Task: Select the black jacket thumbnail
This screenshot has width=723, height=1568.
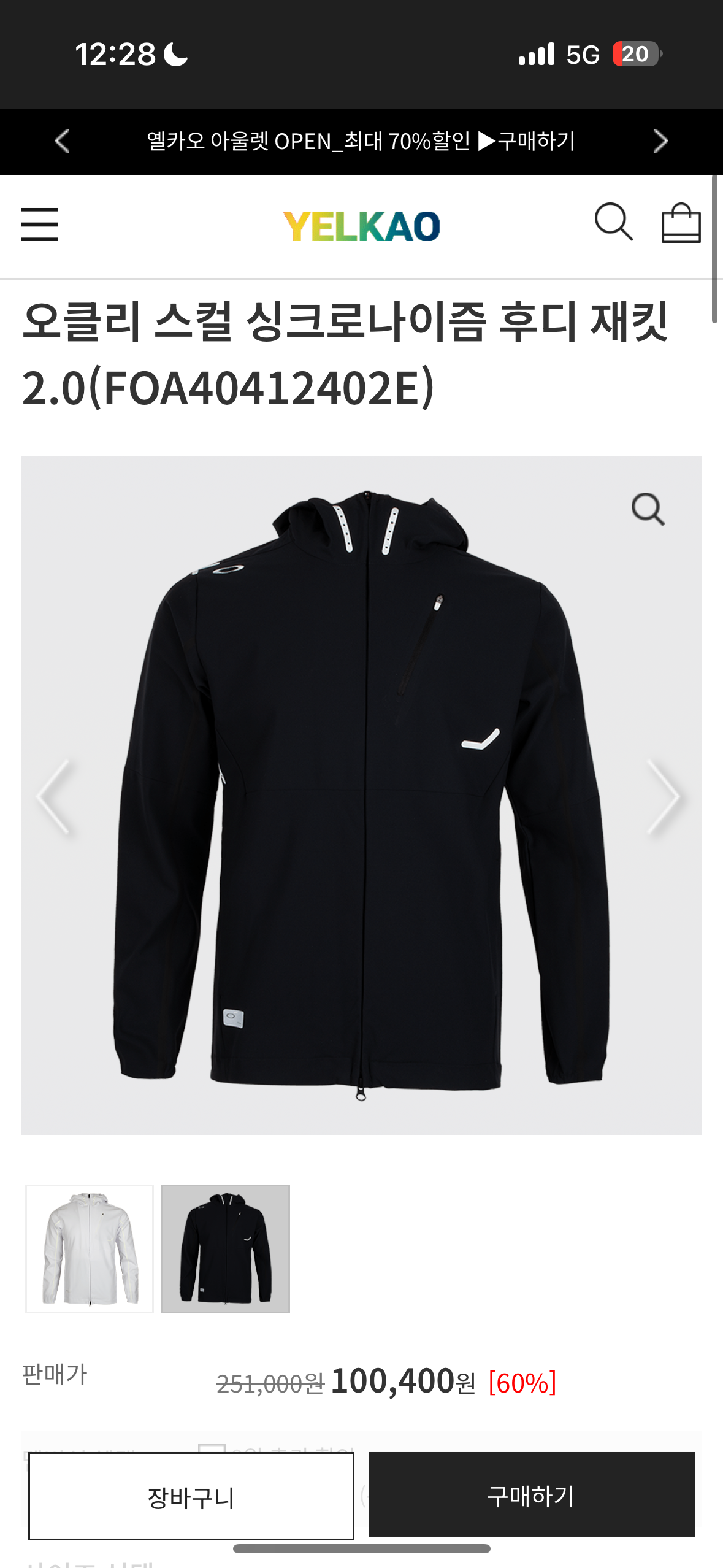Action: [x=226, y=1249]
